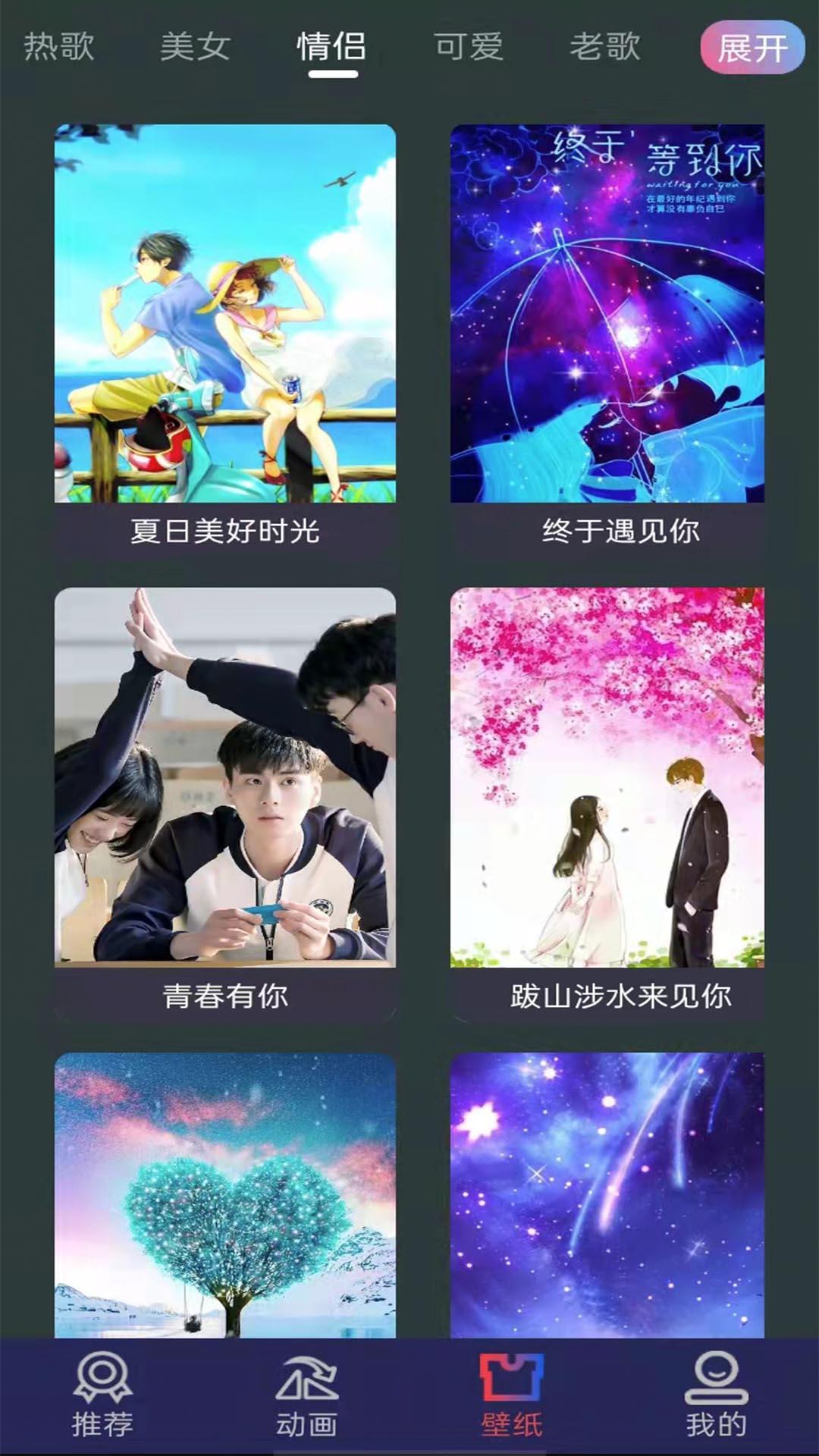Open the heart-shaped tree wallpaper
The height and width of the screenshot is (1456, 819).
coord(225,1194)
